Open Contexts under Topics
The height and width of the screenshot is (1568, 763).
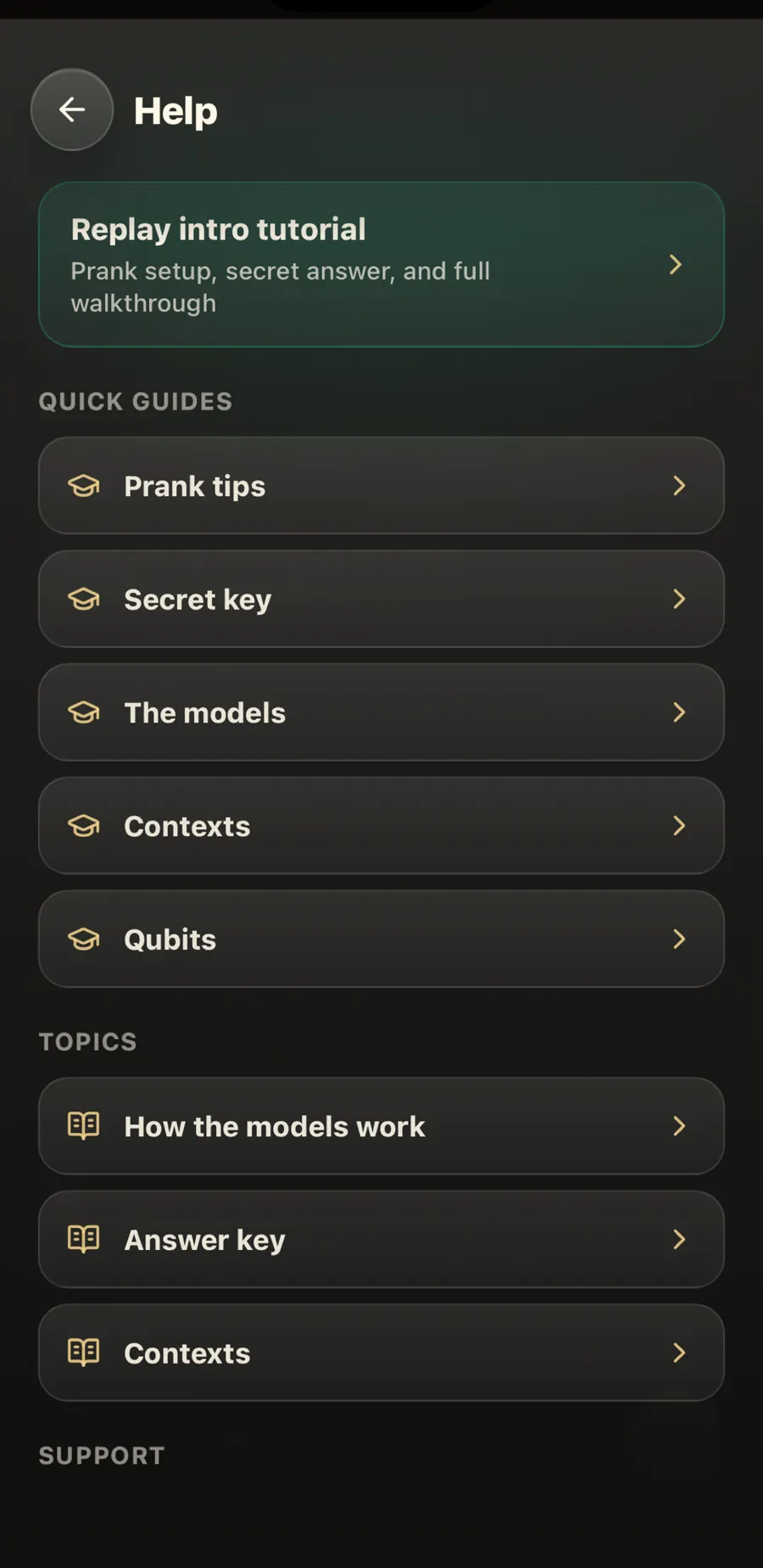click(381, 1353)
